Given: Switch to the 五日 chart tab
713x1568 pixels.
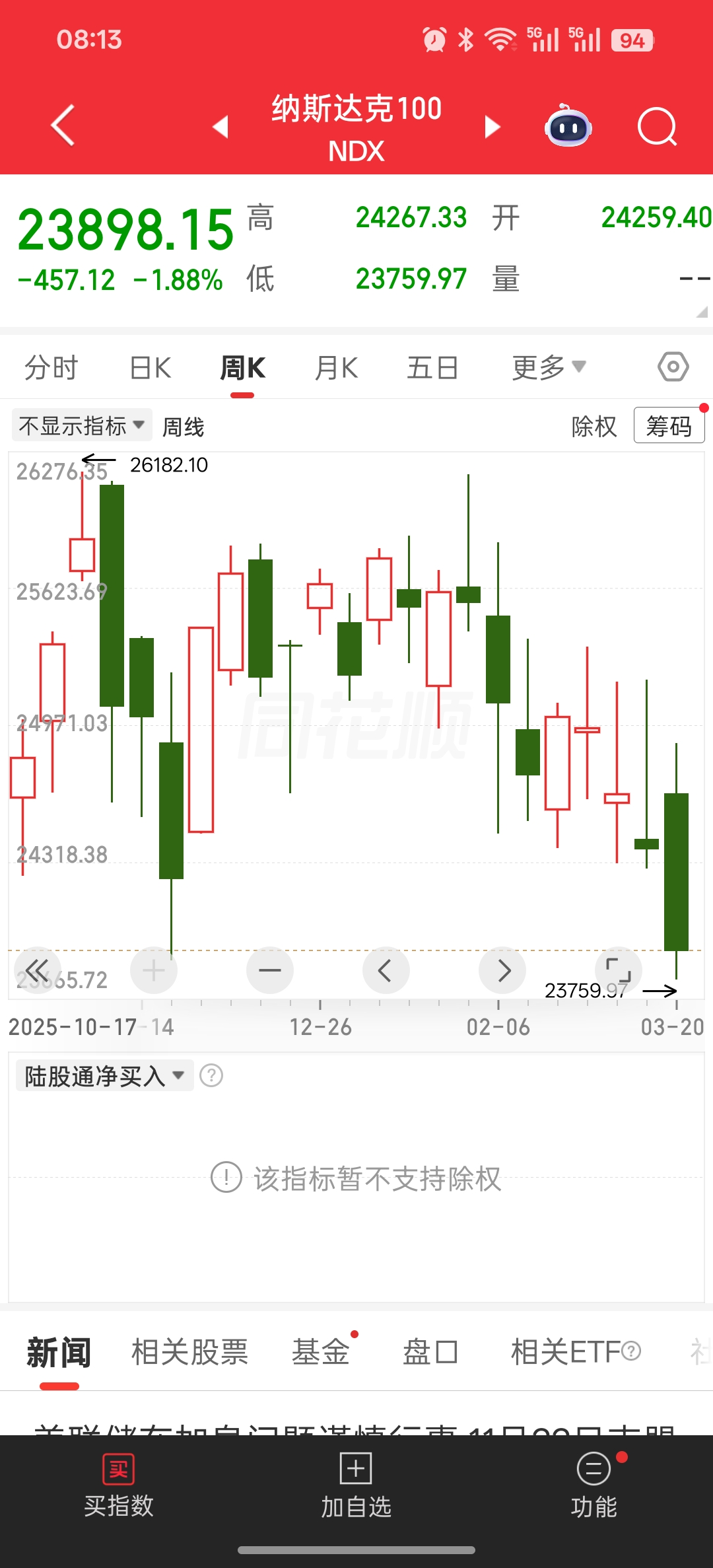Looking at the screenshot, I should click(x=432, y=368).
